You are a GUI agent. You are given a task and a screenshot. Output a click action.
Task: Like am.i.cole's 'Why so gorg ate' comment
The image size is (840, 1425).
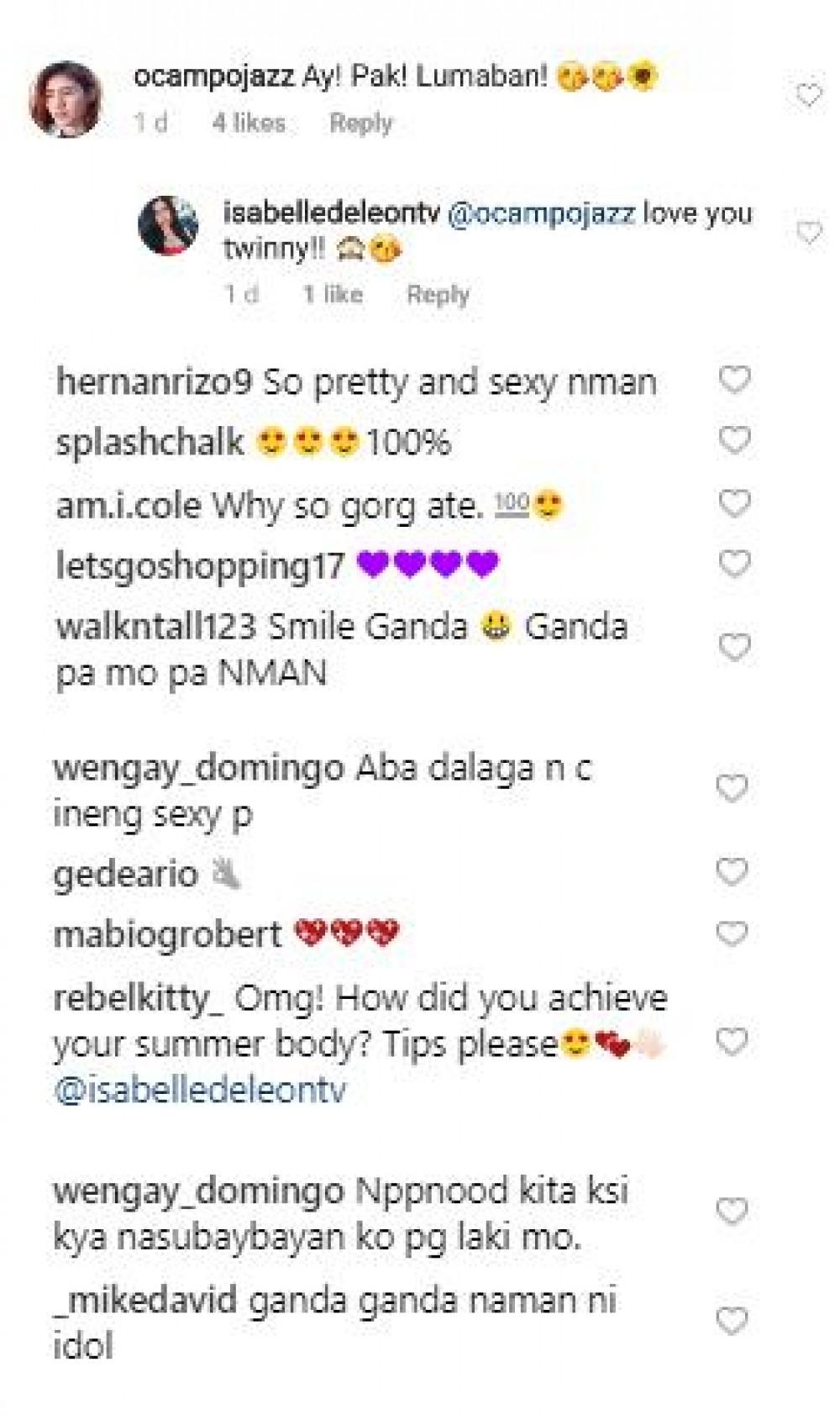tap(734, 502)
